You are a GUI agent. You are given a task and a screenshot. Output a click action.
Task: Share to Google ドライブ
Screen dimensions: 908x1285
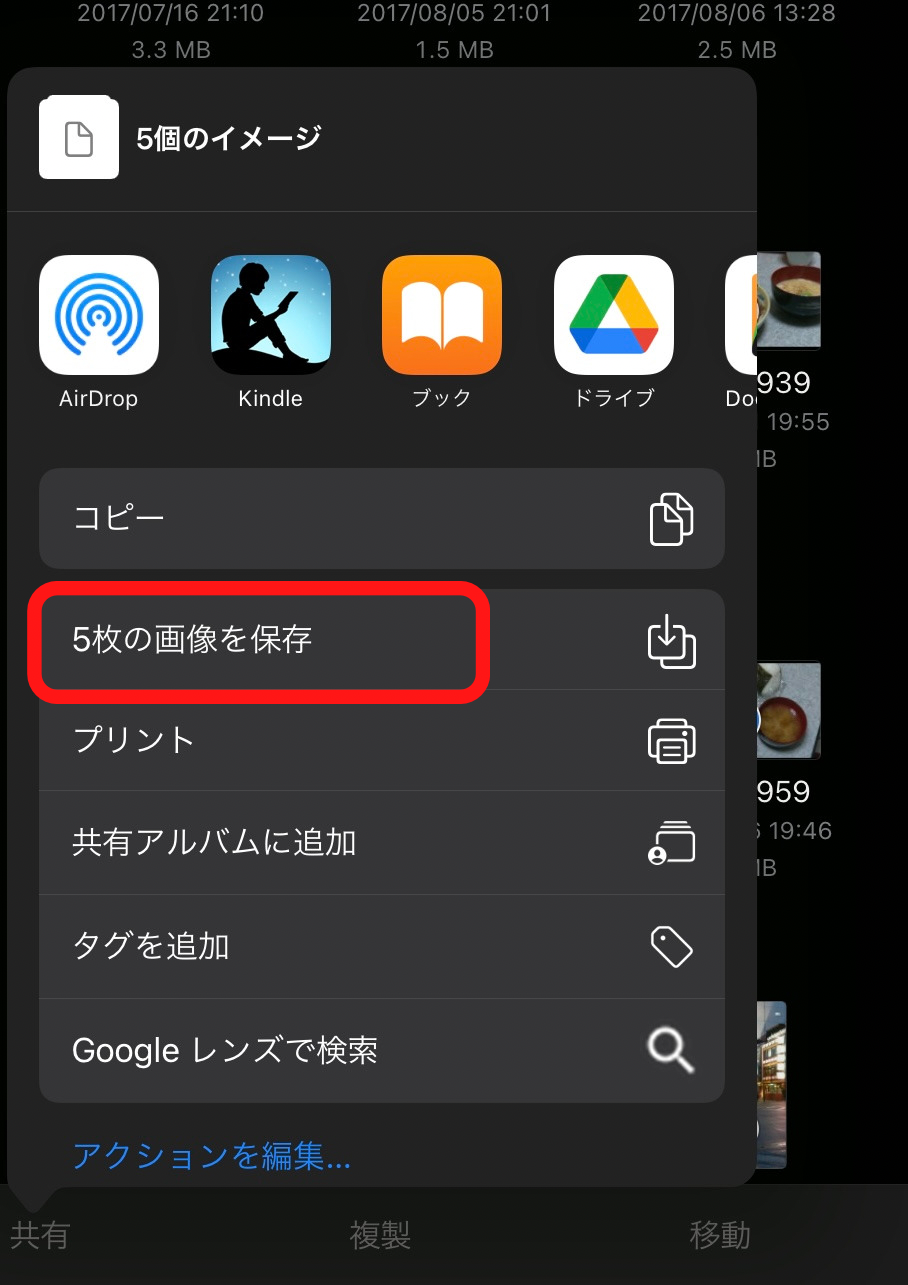point(613,314)
